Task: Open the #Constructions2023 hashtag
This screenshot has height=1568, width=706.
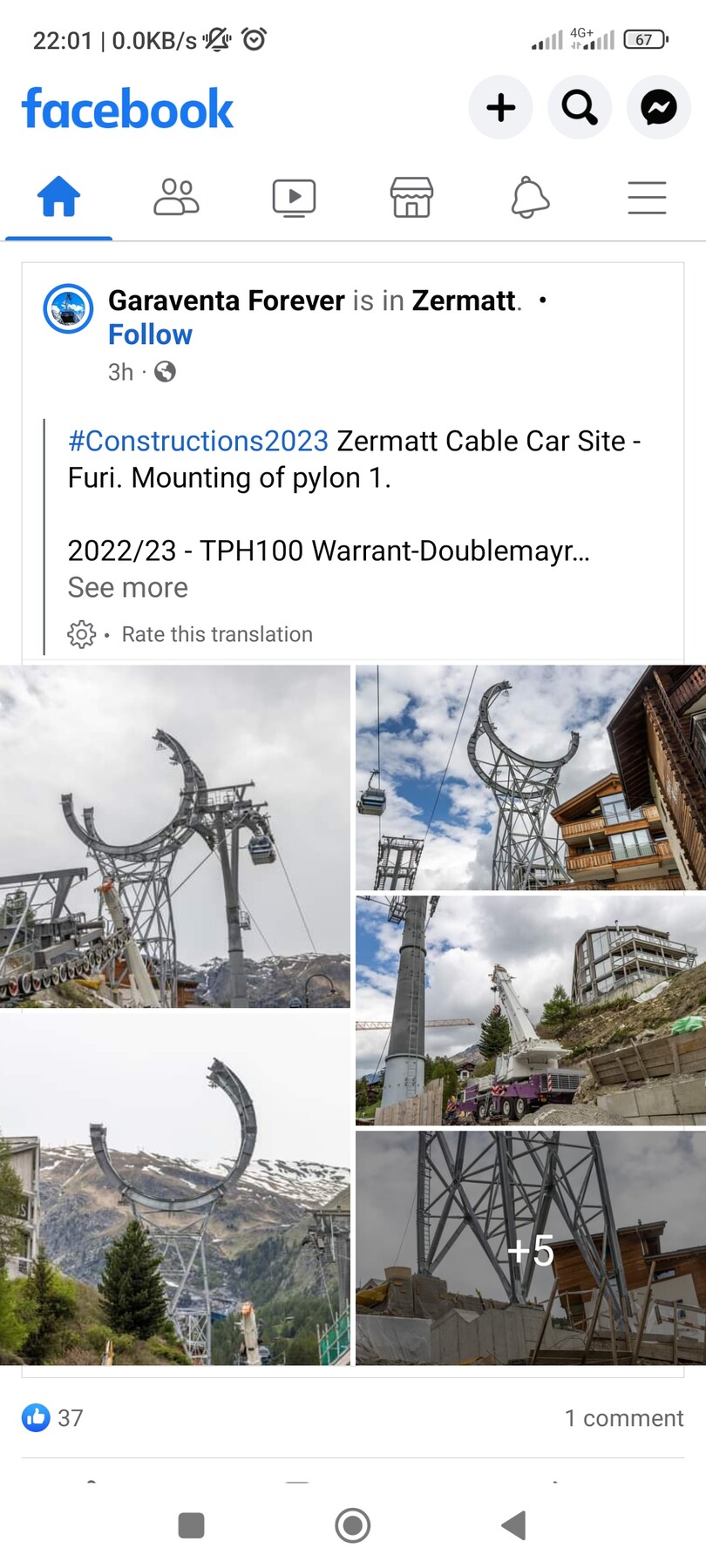Action: pyautogui.click(x=198, y=442)
